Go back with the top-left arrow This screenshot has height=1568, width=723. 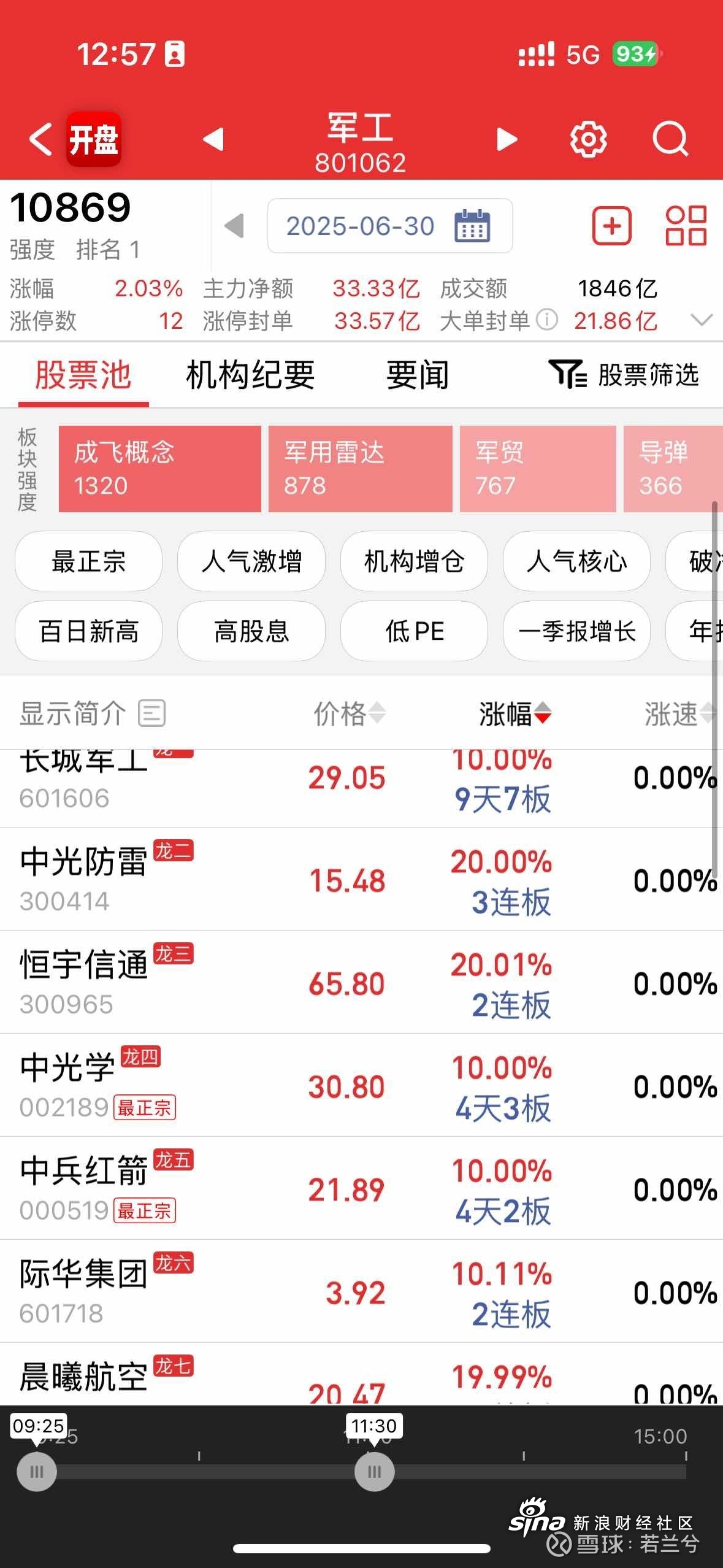point(41,139)
